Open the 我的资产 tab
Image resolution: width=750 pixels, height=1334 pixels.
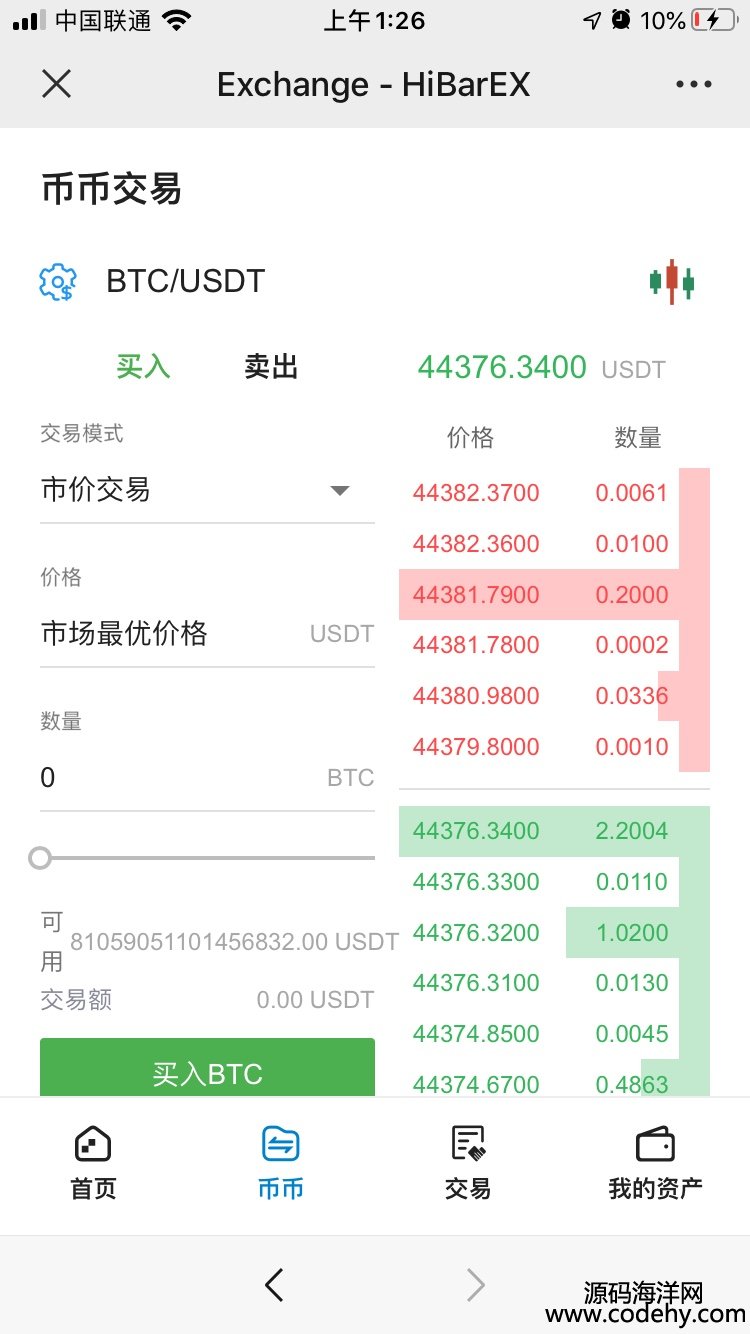[655, 1163]
